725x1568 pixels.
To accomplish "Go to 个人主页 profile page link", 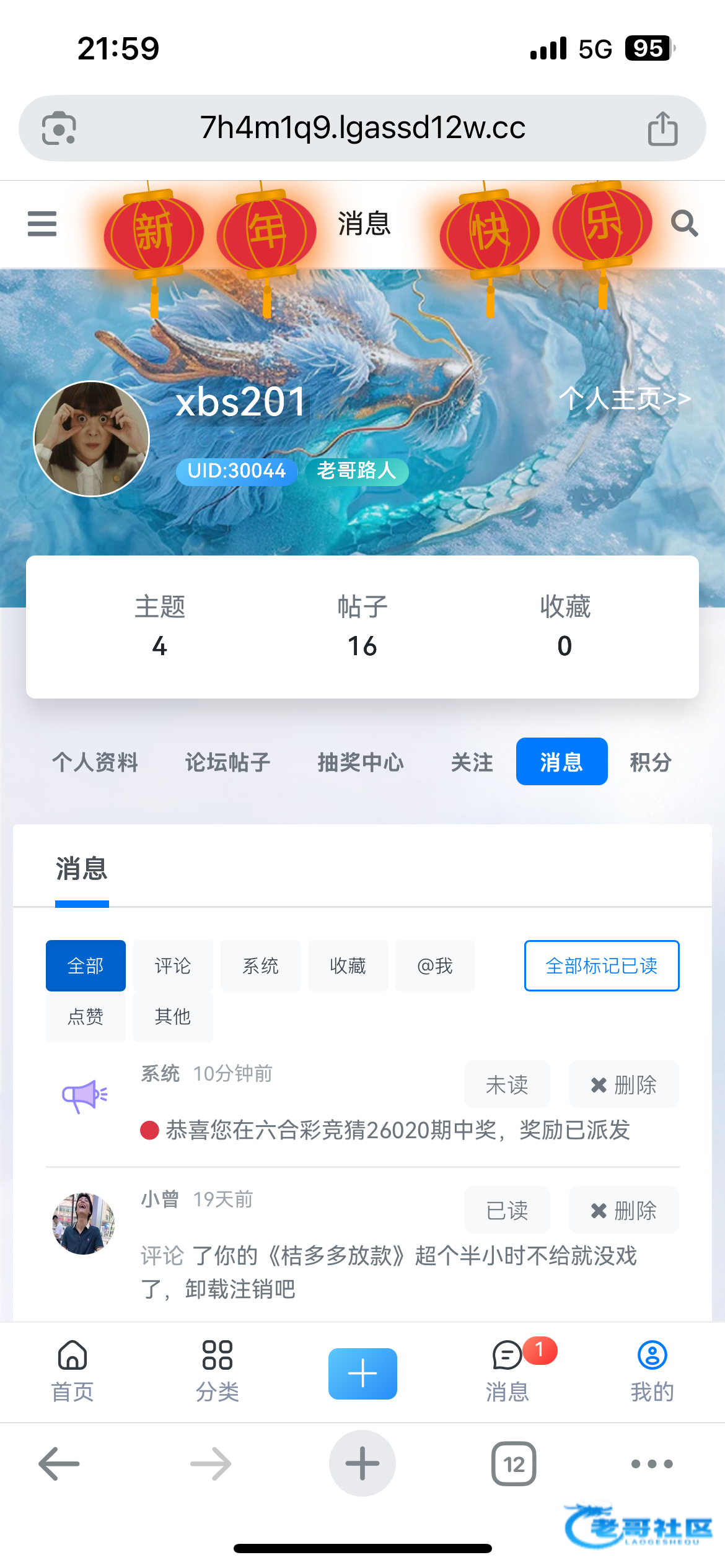I will 625,398.
